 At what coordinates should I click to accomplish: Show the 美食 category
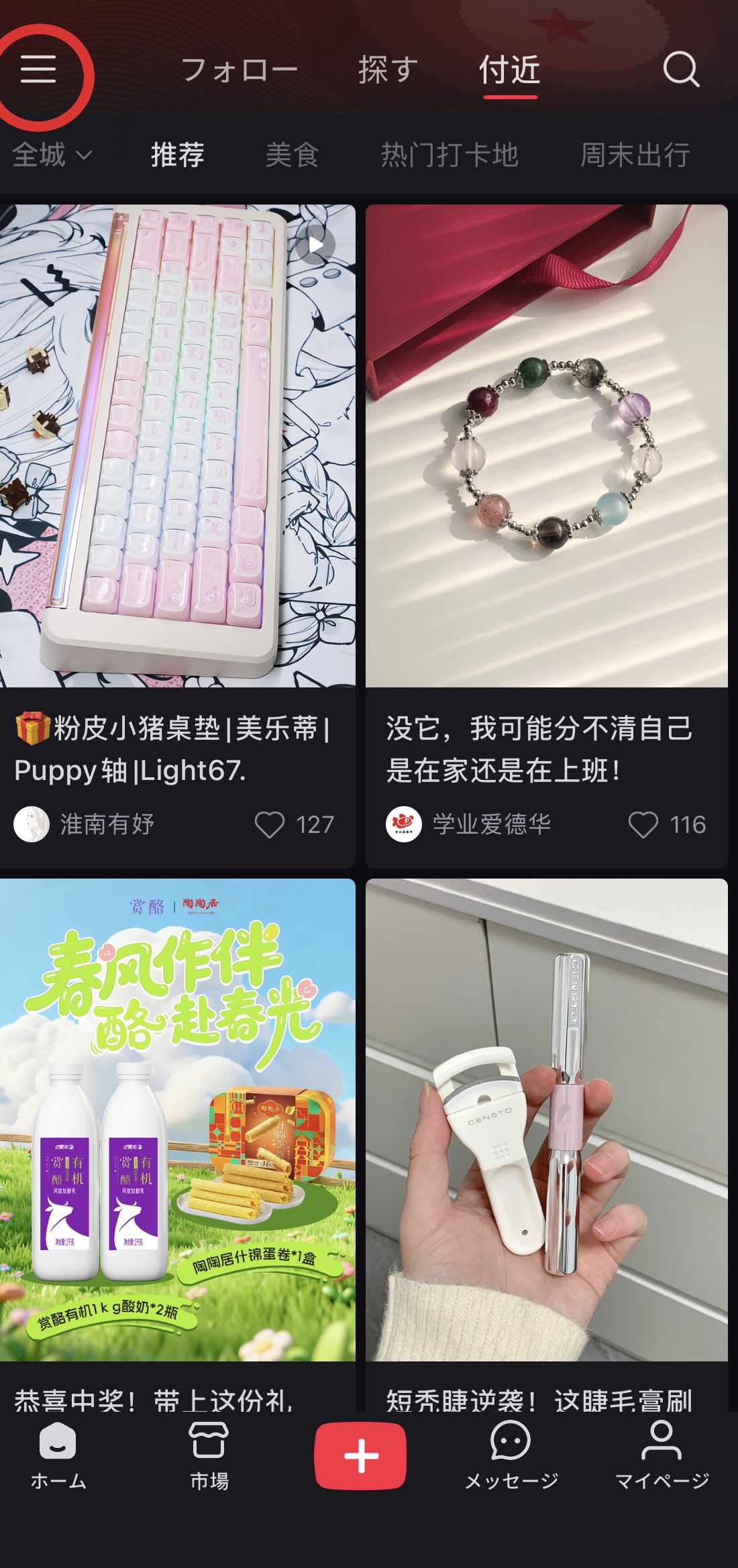(292, 156)
